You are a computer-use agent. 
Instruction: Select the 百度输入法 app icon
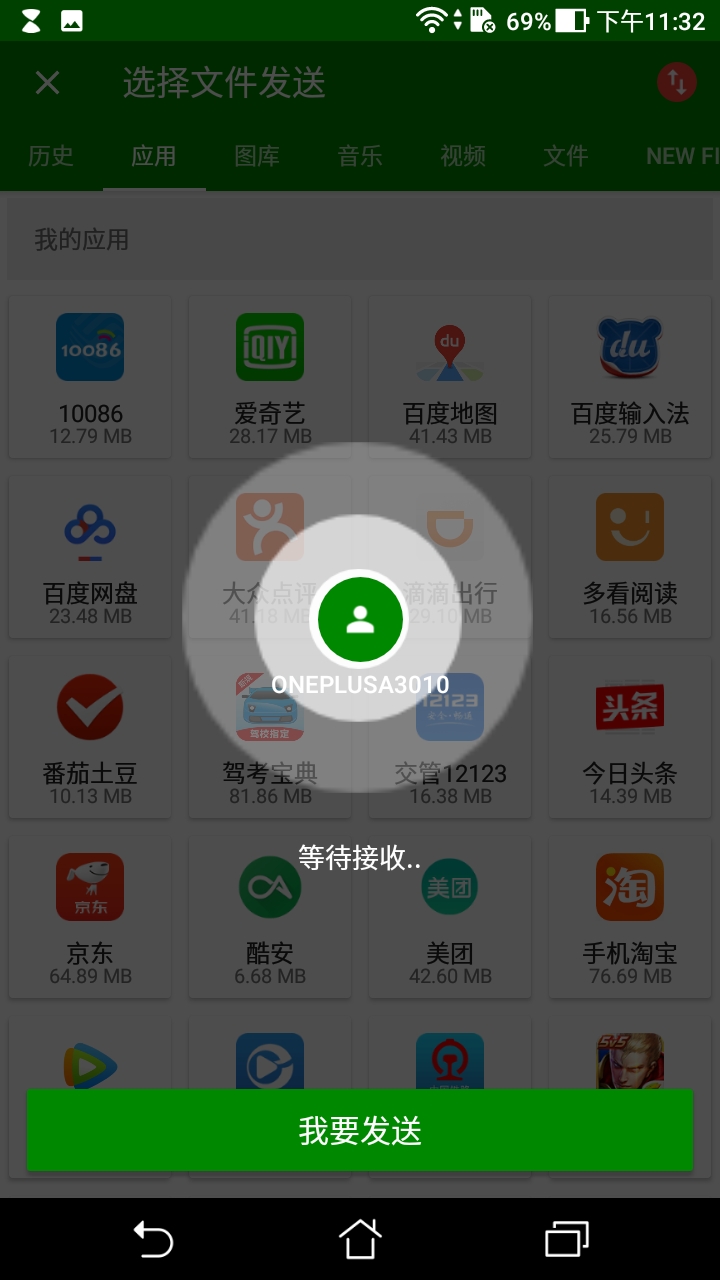click(629, 347)
